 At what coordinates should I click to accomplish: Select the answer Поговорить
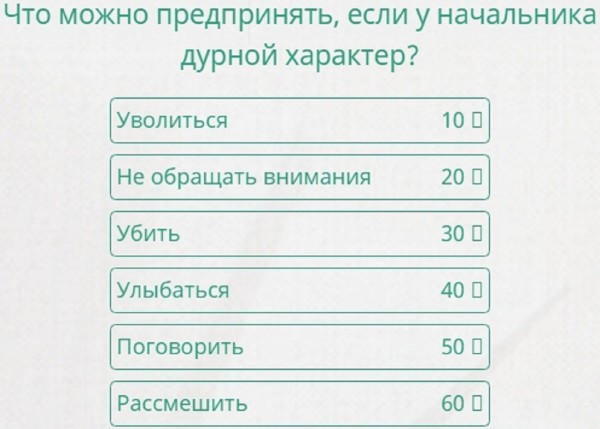pos(299,348)
